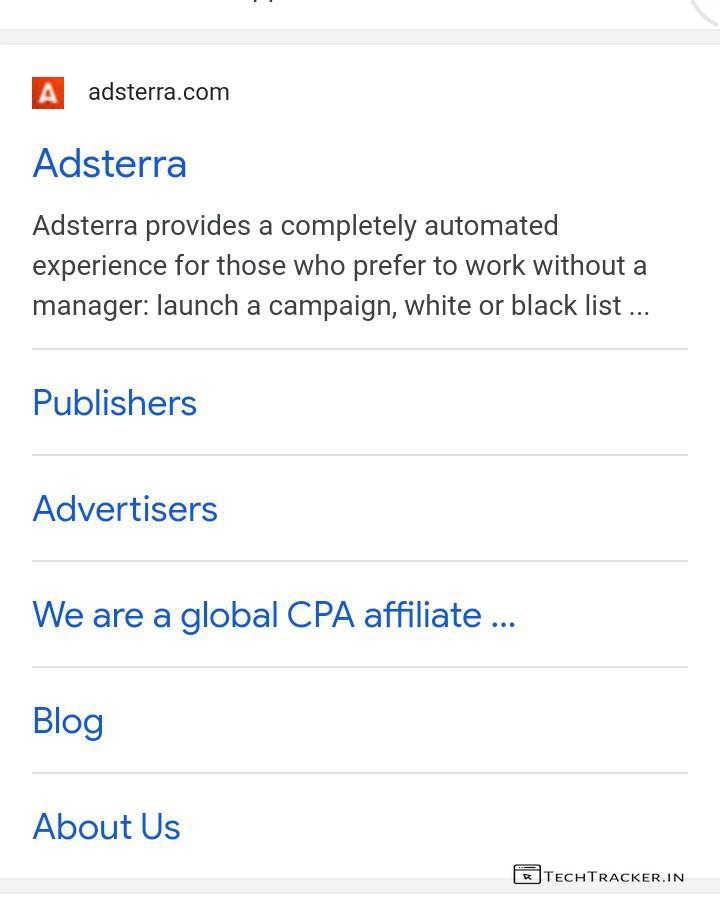
Task: Visit the Adsterra Blog sitelink
Action: (x=68, y=721)
